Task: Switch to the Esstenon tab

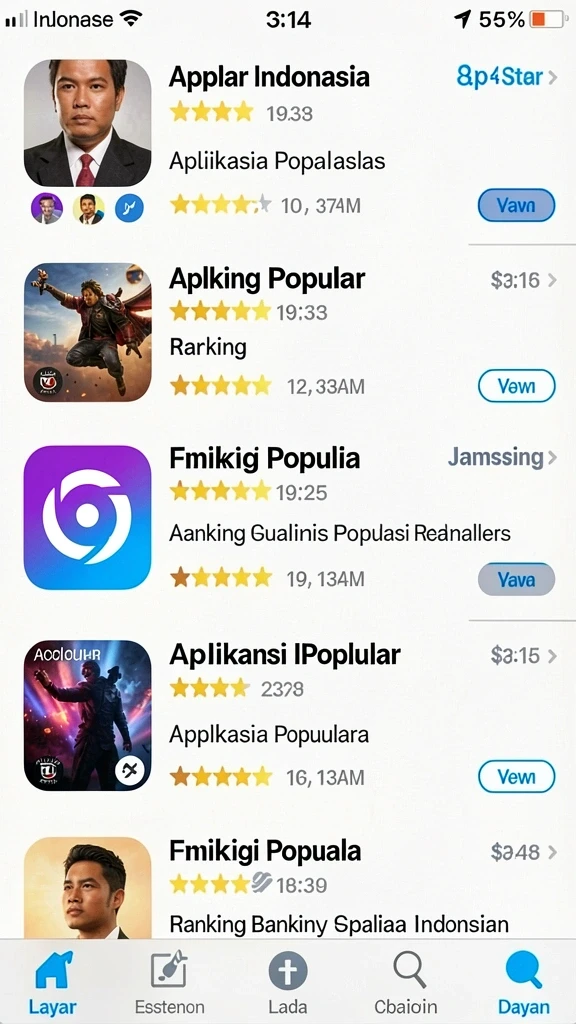Action: coord(170,982)
